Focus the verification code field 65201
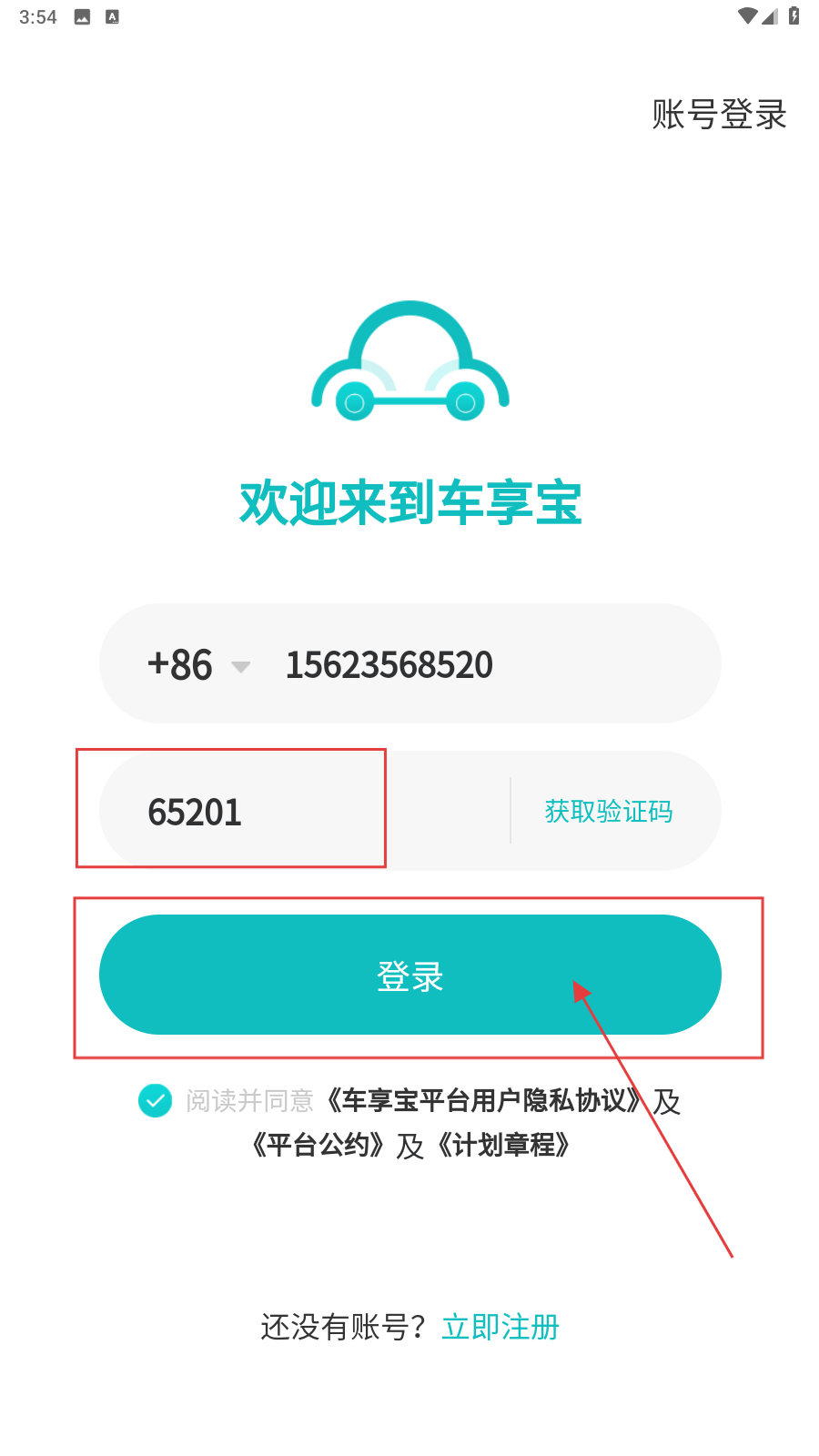Viewport: 819px width, 1456px height. (x=300, y=812)
